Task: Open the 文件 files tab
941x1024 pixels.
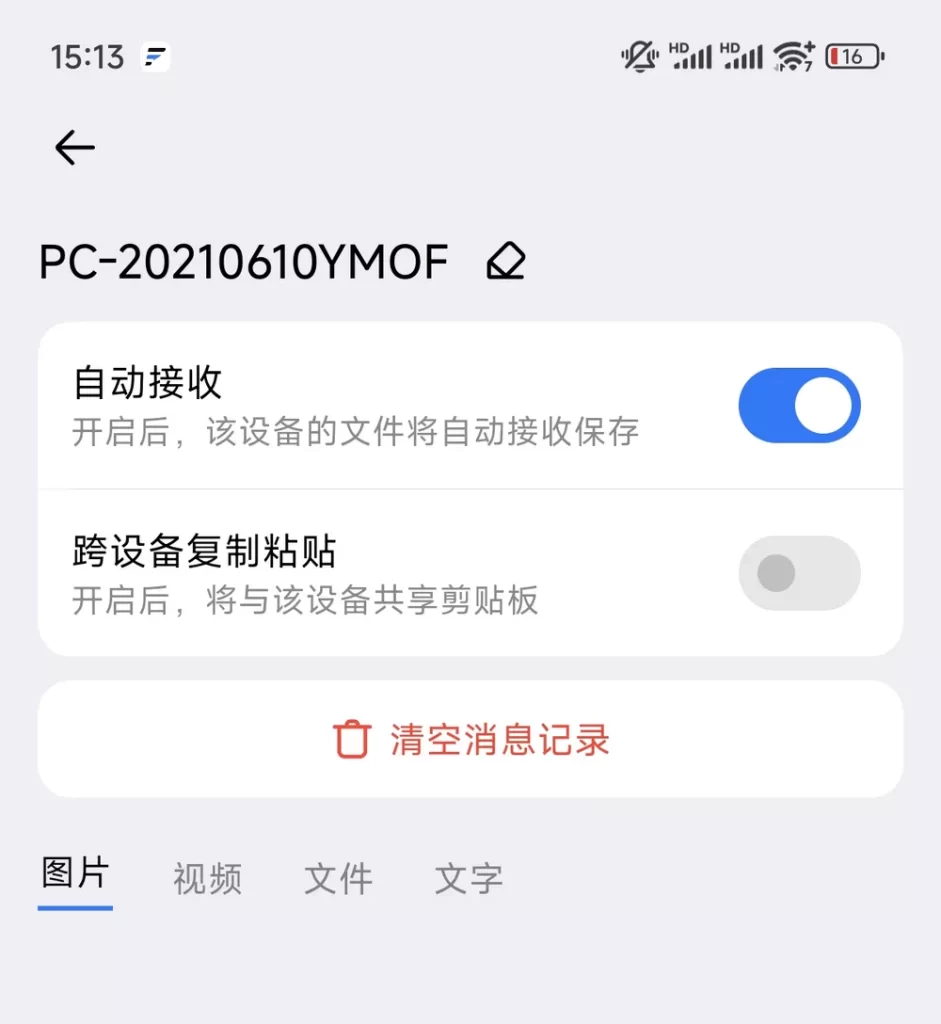Action: [338, 879]
